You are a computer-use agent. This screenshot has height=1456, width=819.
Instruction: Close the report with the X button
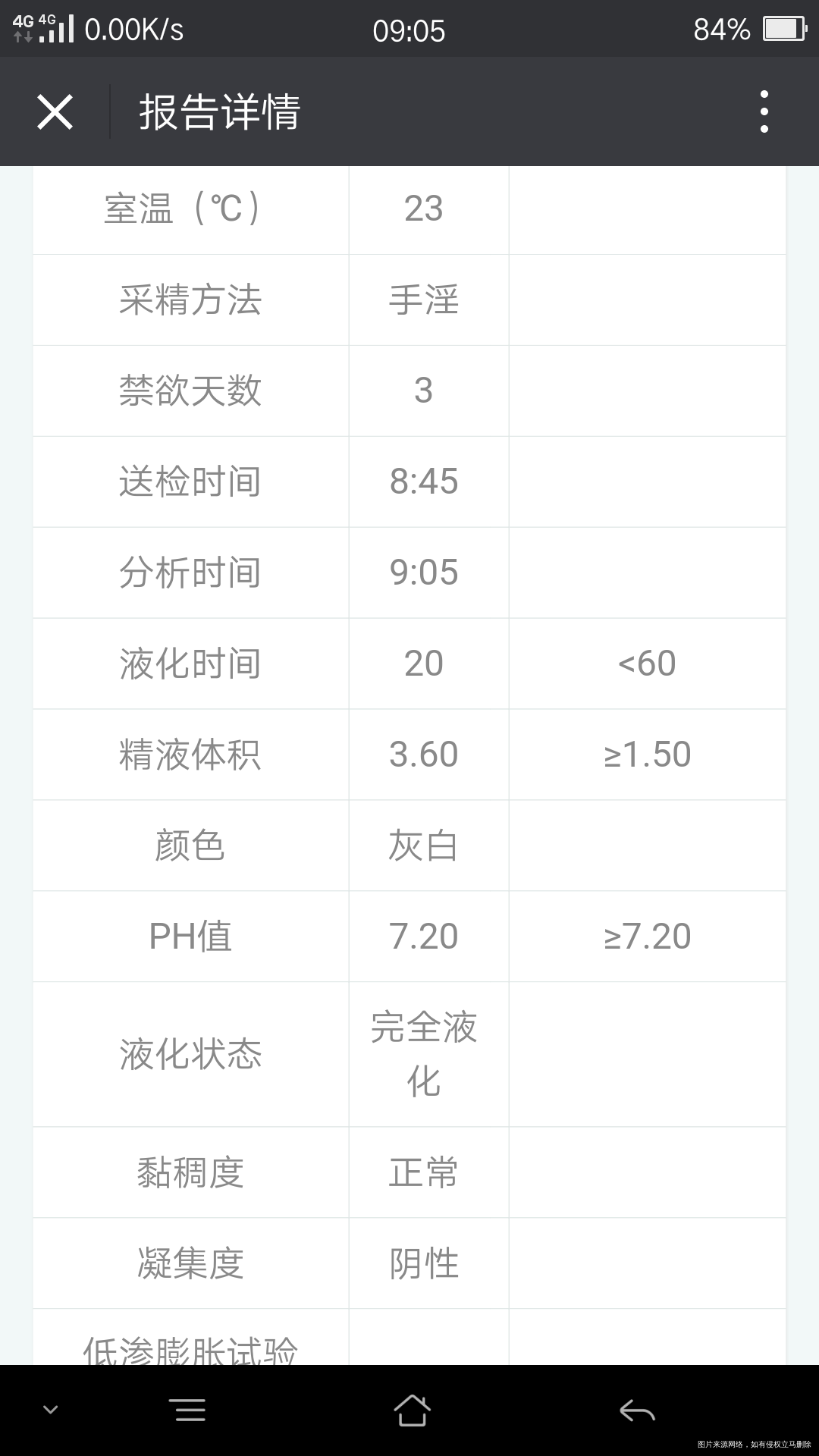tap(55, 111)
